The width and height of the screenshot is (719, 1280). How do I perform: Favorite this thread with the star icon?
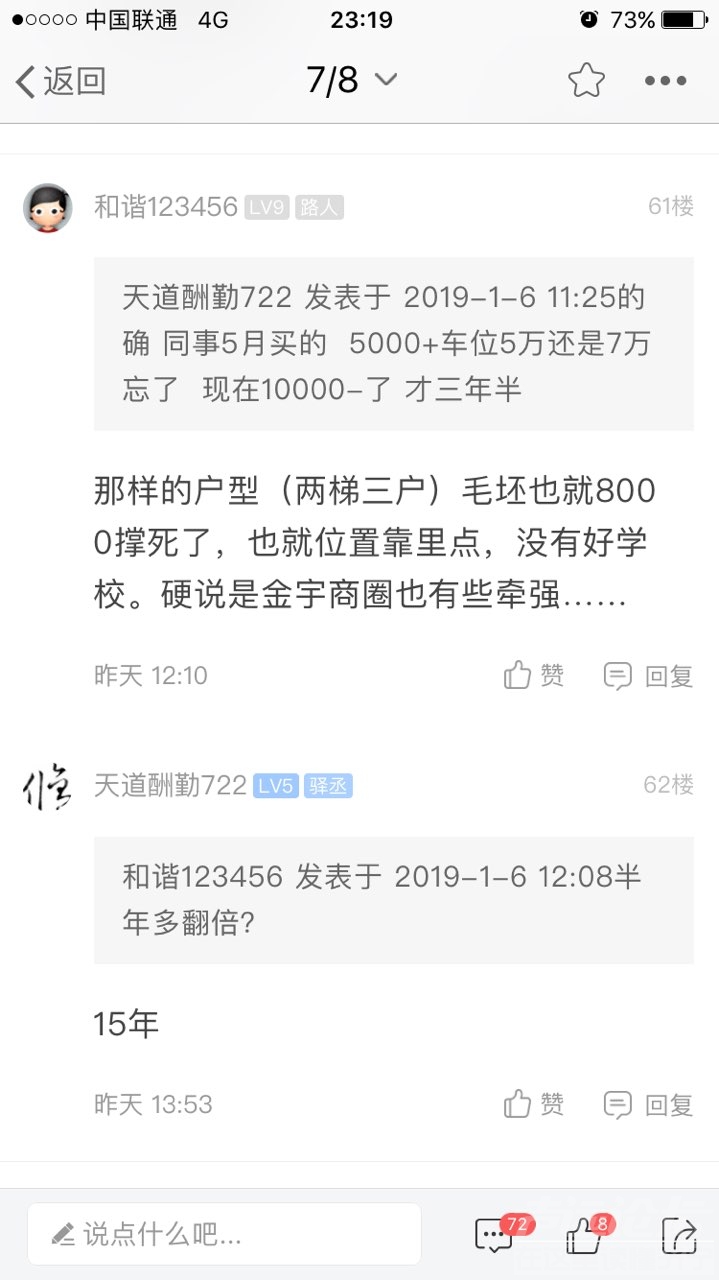coord(586,81)
